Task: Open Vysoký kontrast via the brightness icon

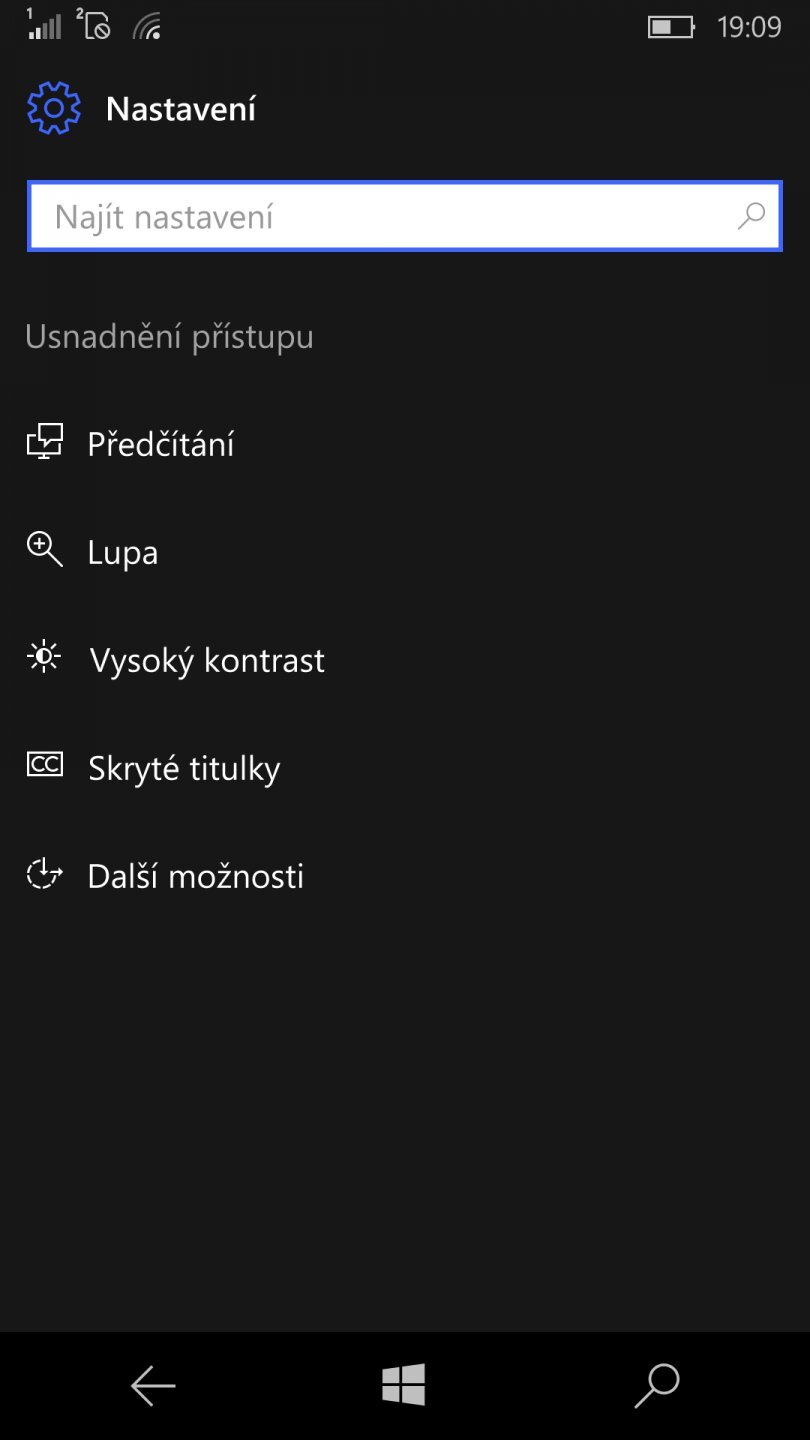Action: (44, 658)
